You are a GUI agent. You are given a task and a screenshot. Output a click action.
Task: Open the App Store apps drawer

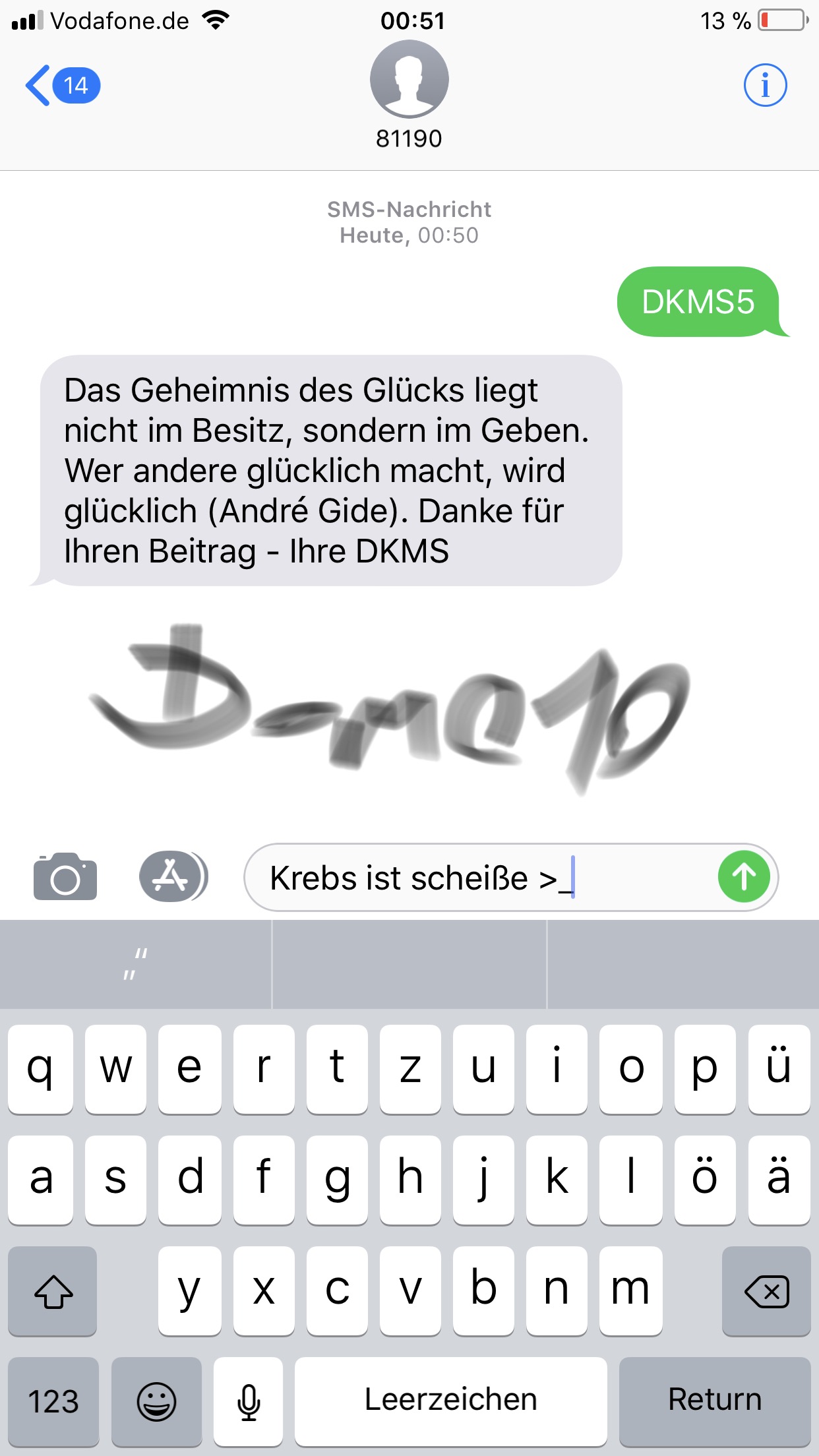click(173, 876)
